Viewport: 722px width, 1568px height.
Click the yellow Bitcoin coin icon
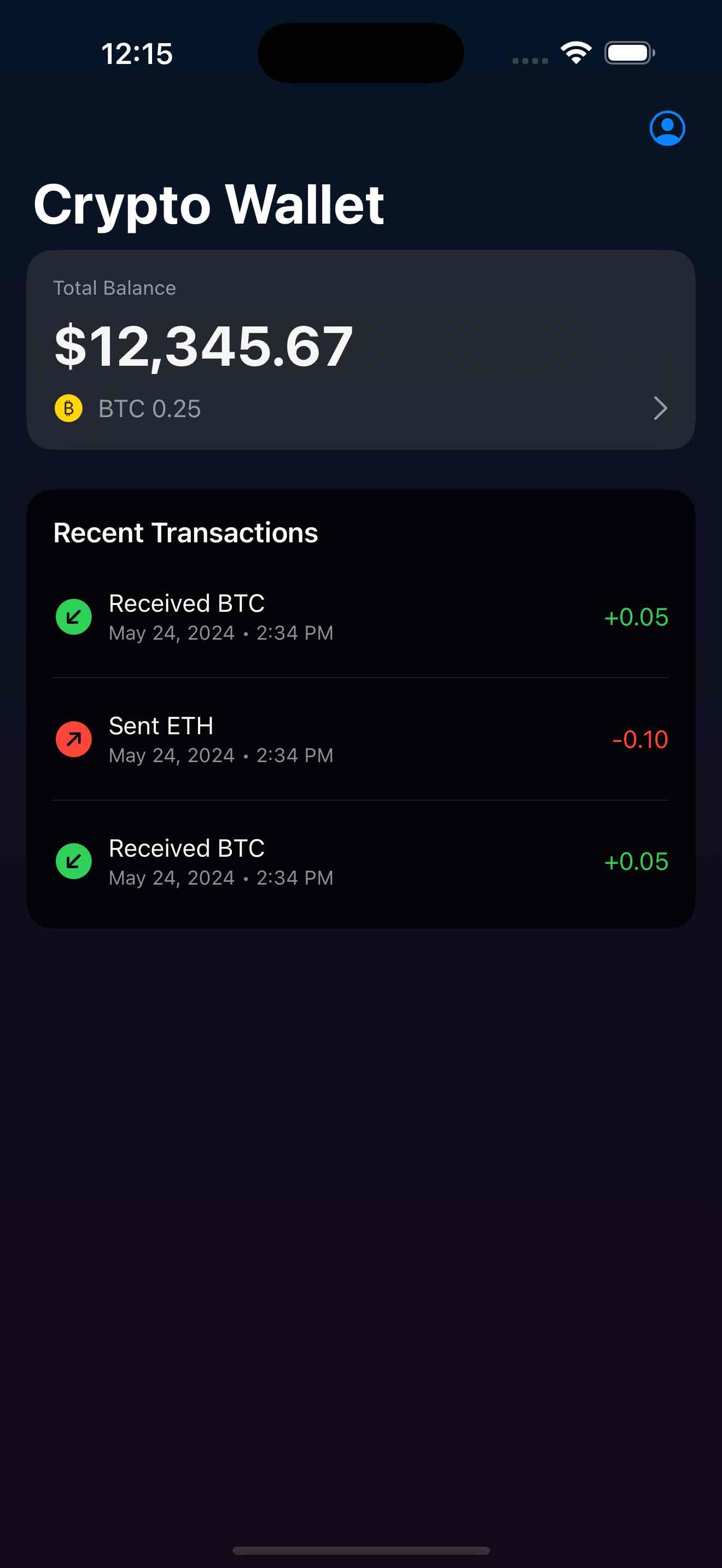(69, 408)
